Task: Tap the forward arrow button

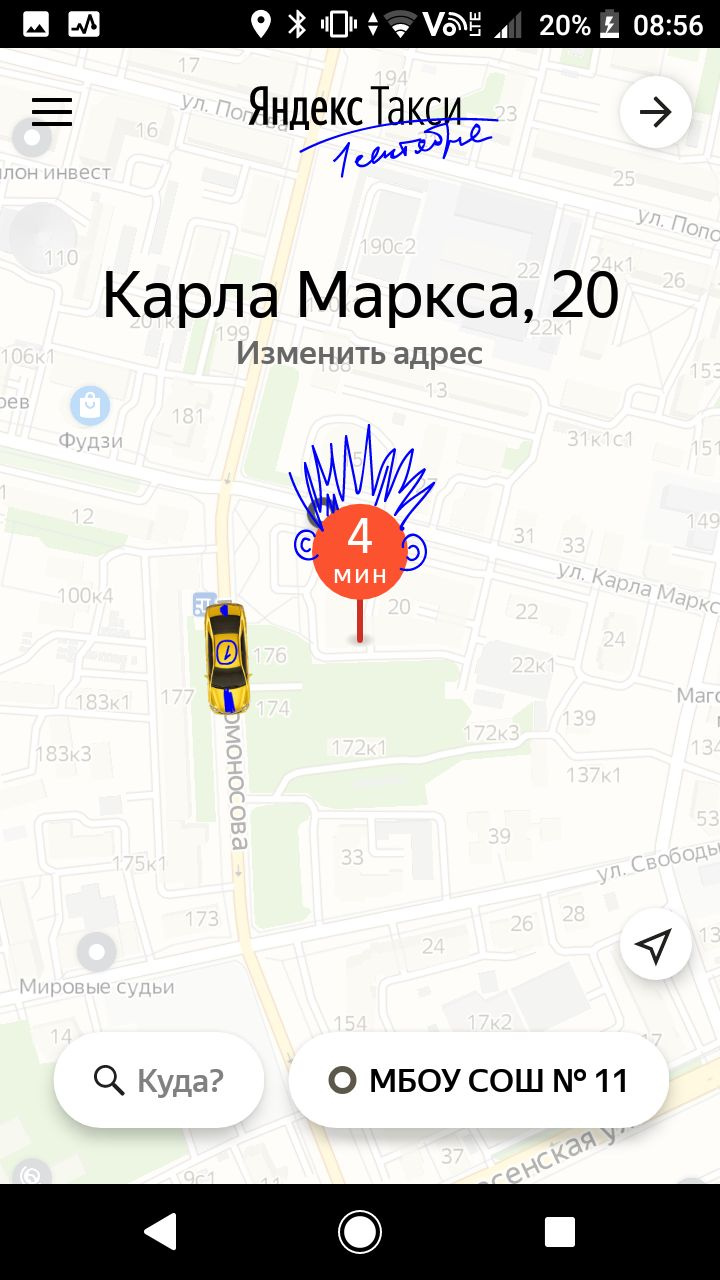Action: (655, 112)
